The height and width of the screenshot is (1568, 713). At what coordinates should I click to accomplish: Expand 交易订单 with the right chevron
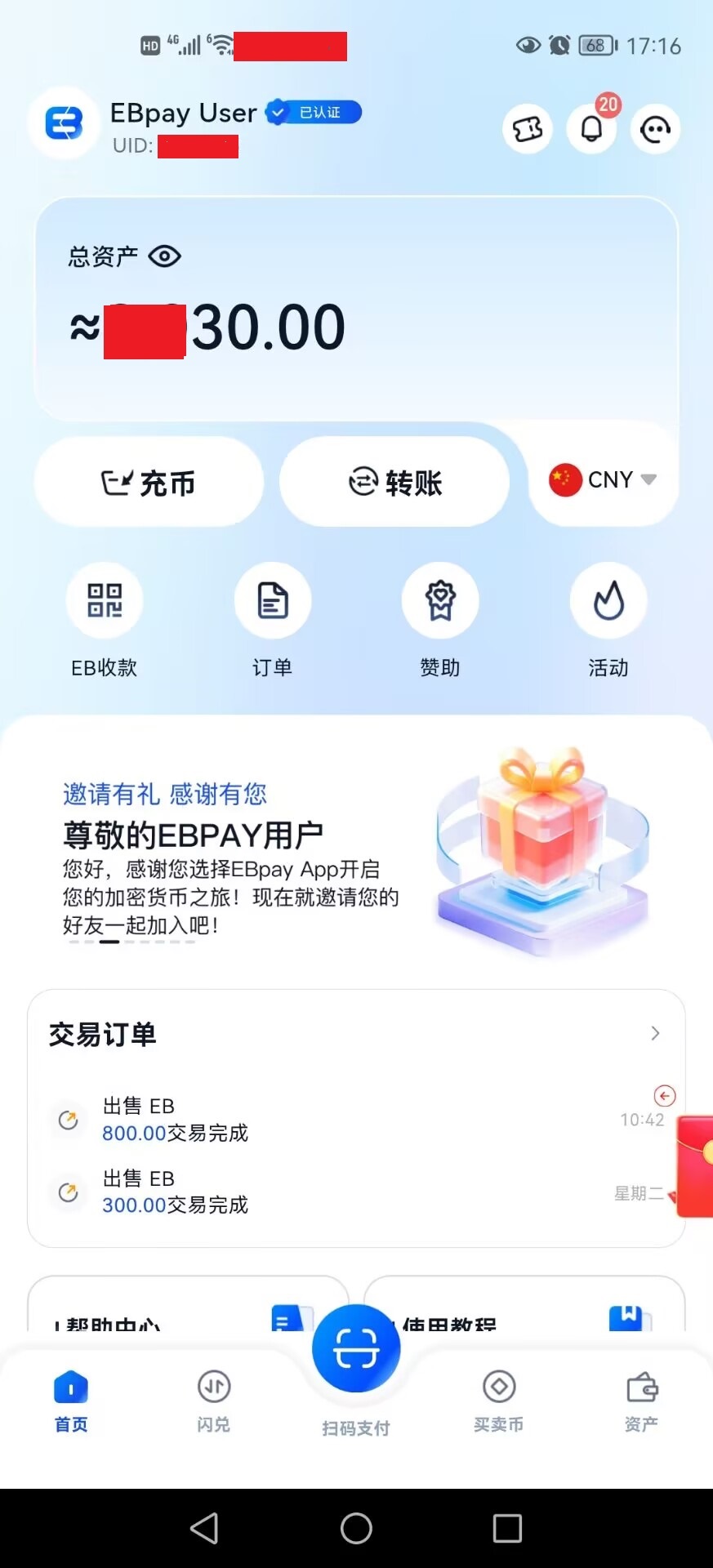click(655, 1033)
